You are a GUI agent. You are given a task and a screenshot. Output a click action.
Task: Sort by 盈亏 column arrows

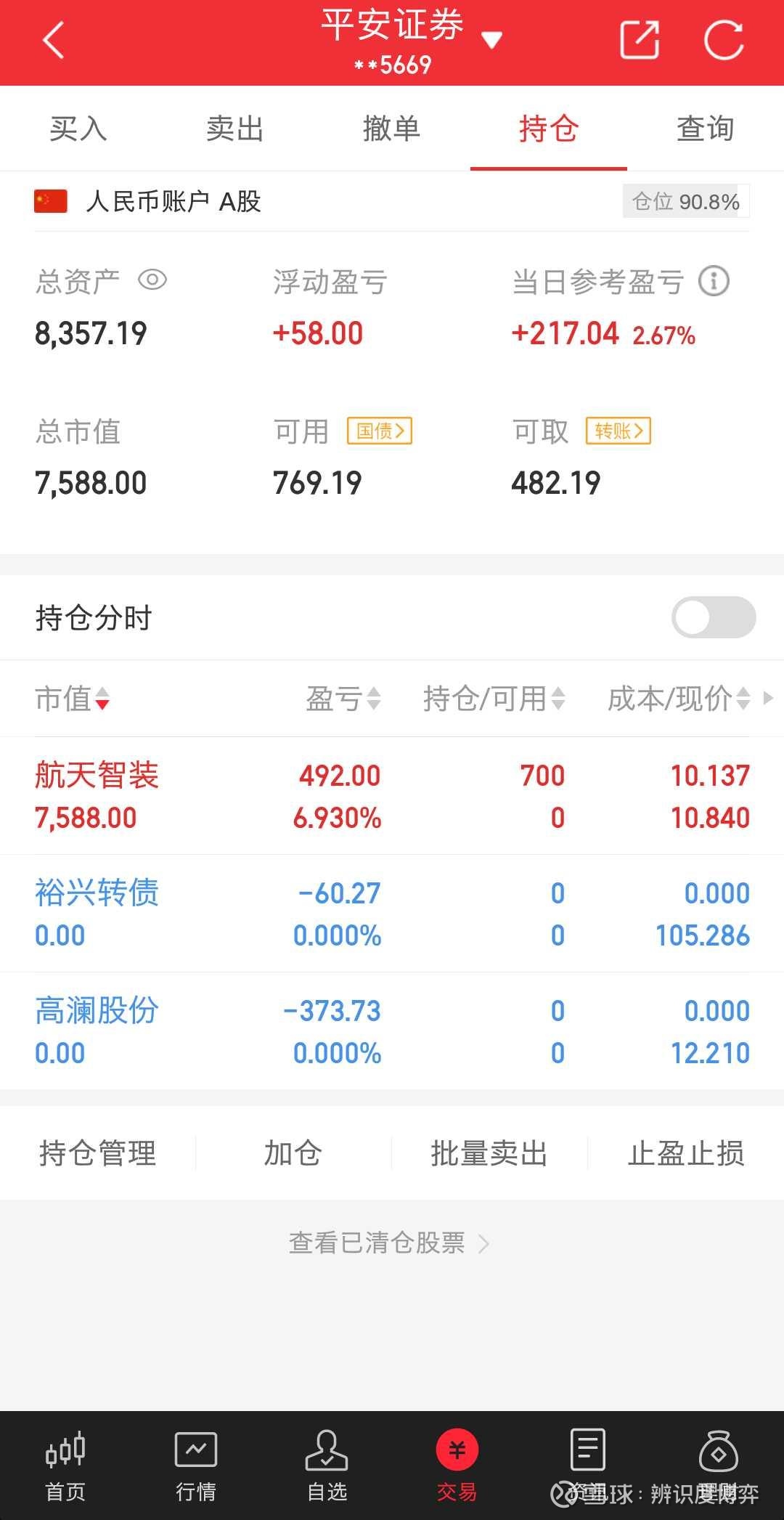click(375, 699)
